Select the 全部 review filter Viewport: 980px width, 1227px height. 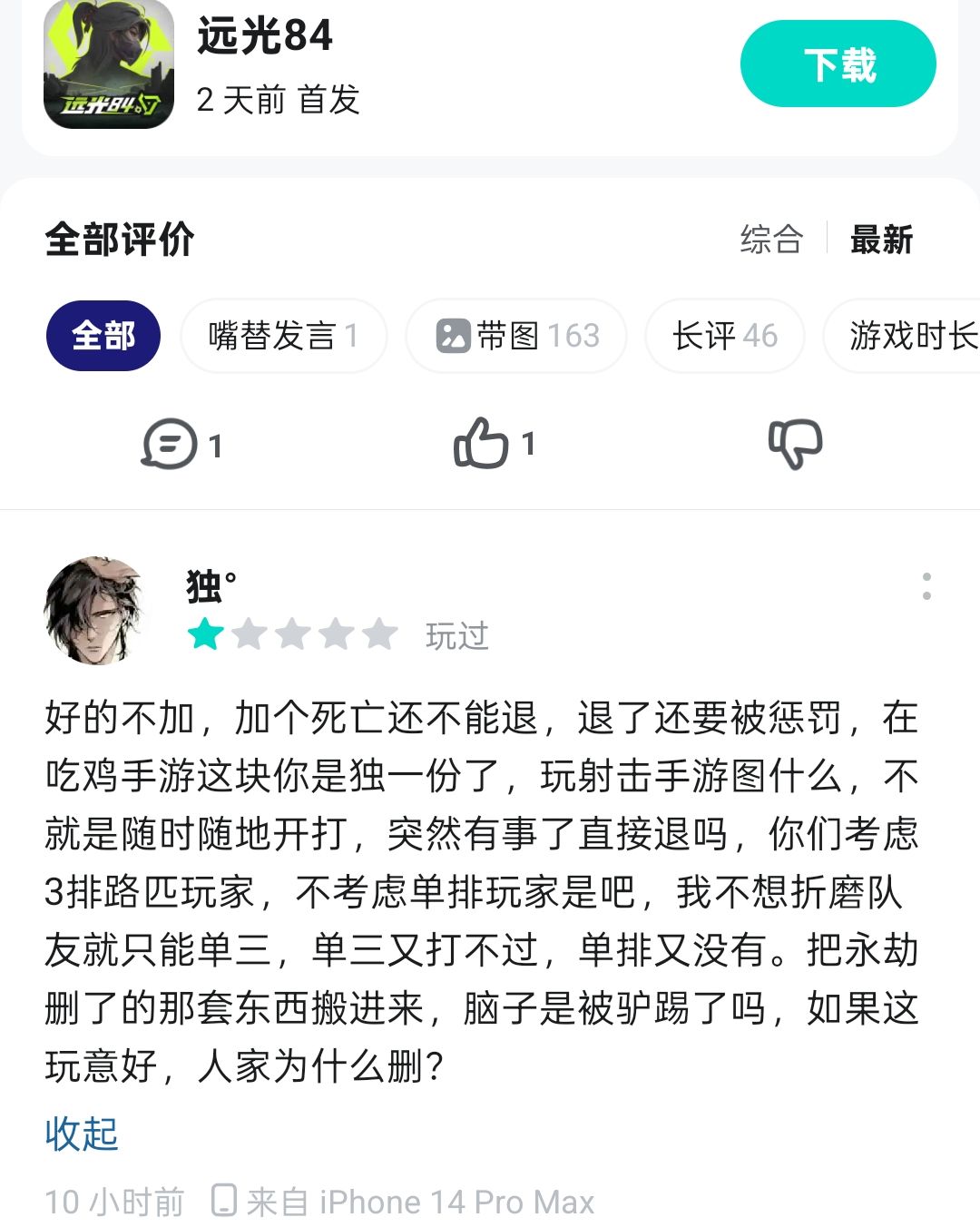103,336
